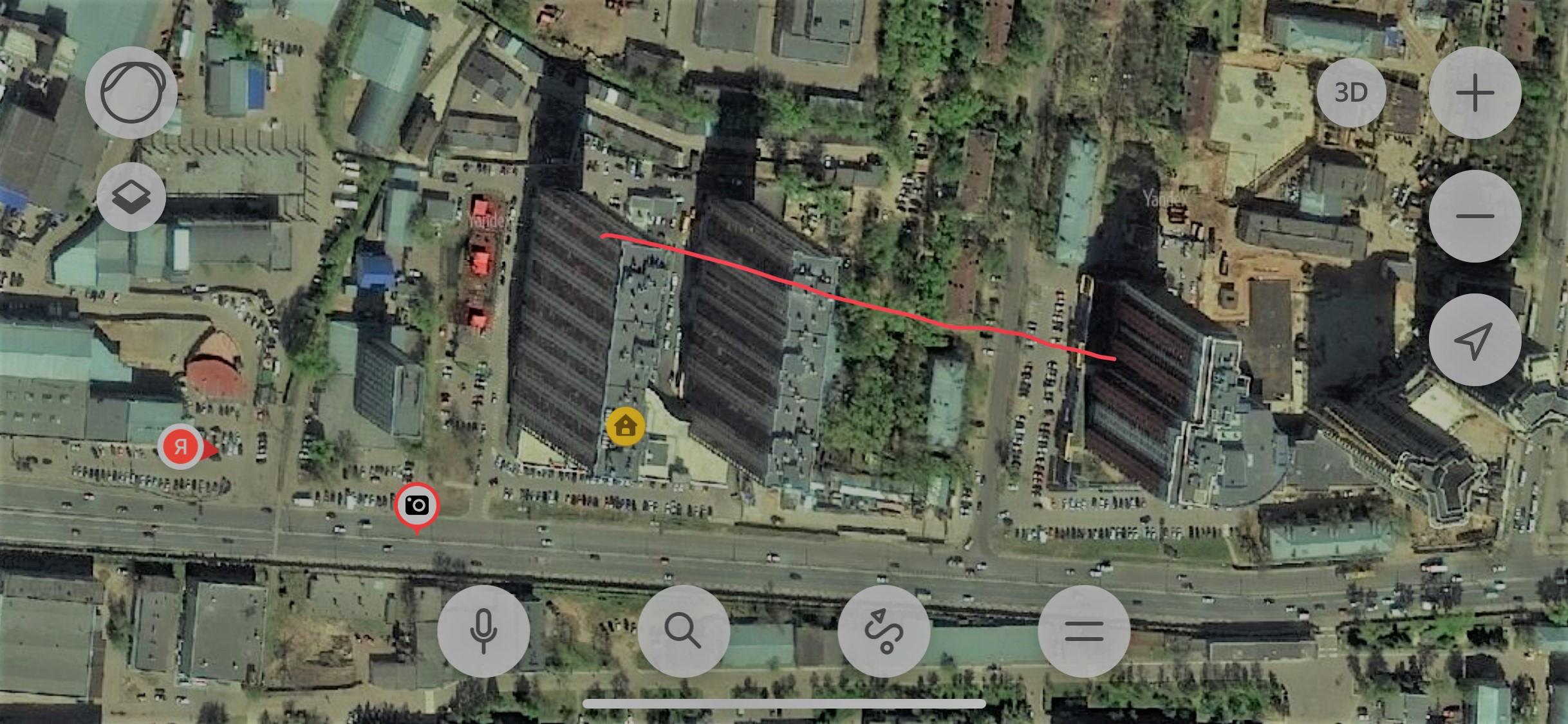Open the main menu button
This screenshot has height=724, width=1568.
[x=1084, y=631]
